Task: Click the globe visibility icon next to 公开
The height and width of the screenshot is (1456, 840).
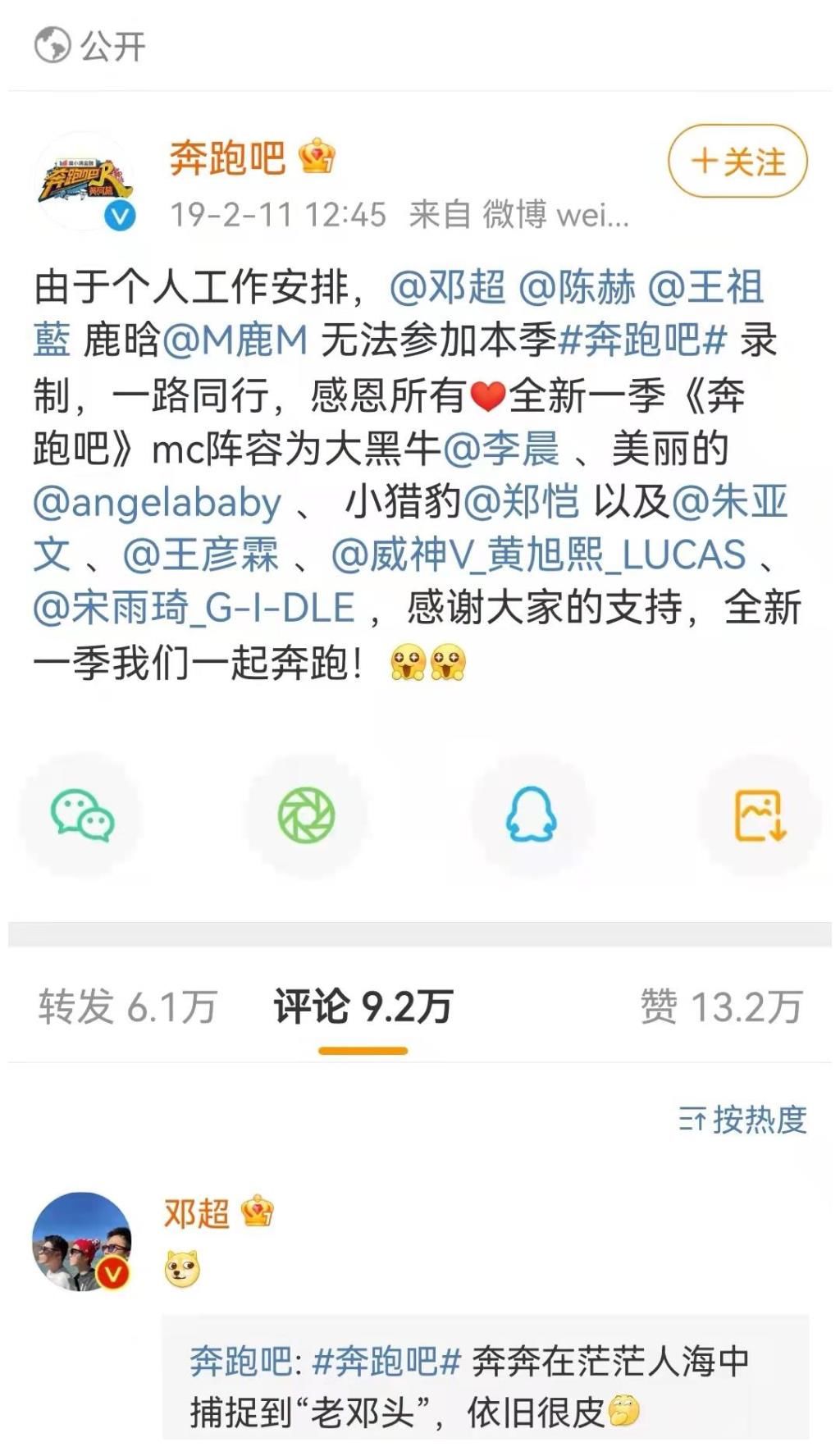Action: point(52,45)
